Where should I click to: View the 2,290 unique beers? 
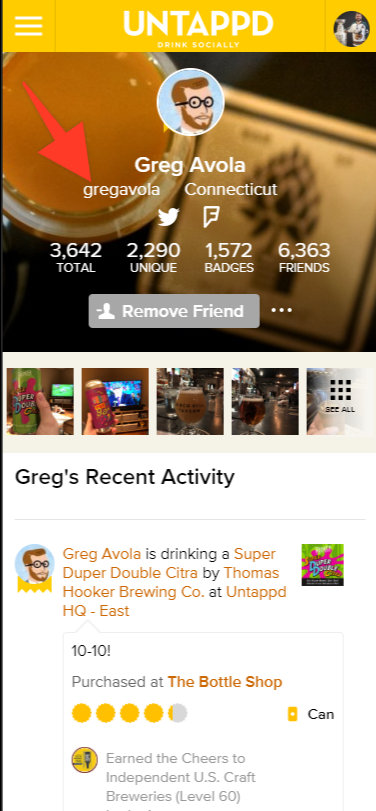click(x=153, y=258)
